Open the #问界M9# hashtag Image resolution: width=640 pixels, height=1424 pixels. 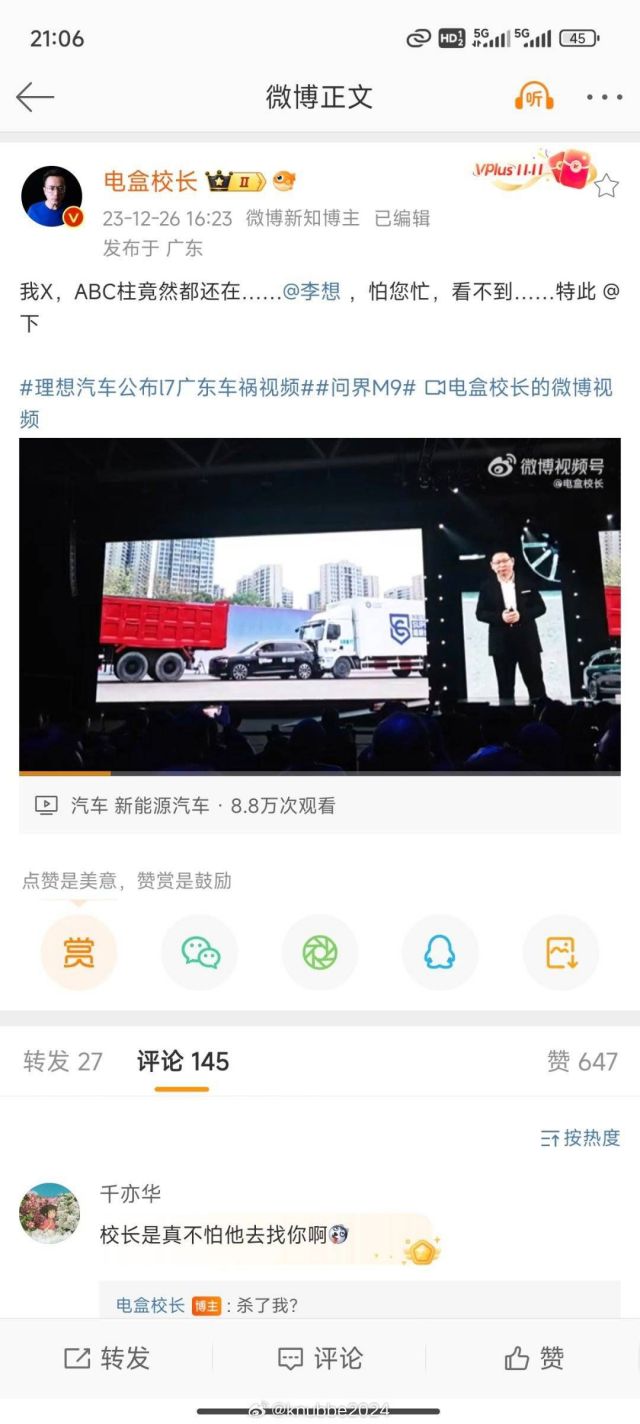(363, 387)
